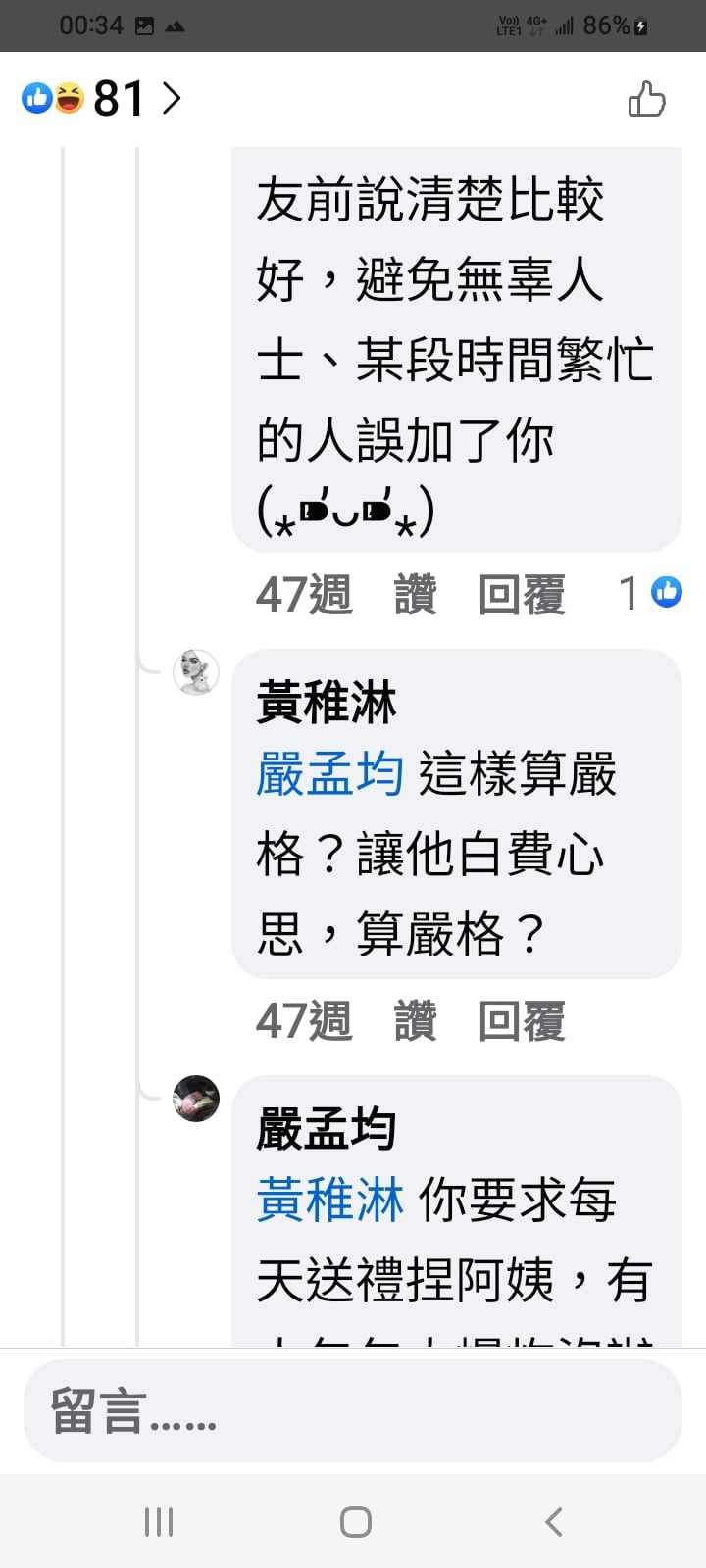Open the tagged 嚴孟均 link in 黃稚淋's comment

(x=329, y=774)
